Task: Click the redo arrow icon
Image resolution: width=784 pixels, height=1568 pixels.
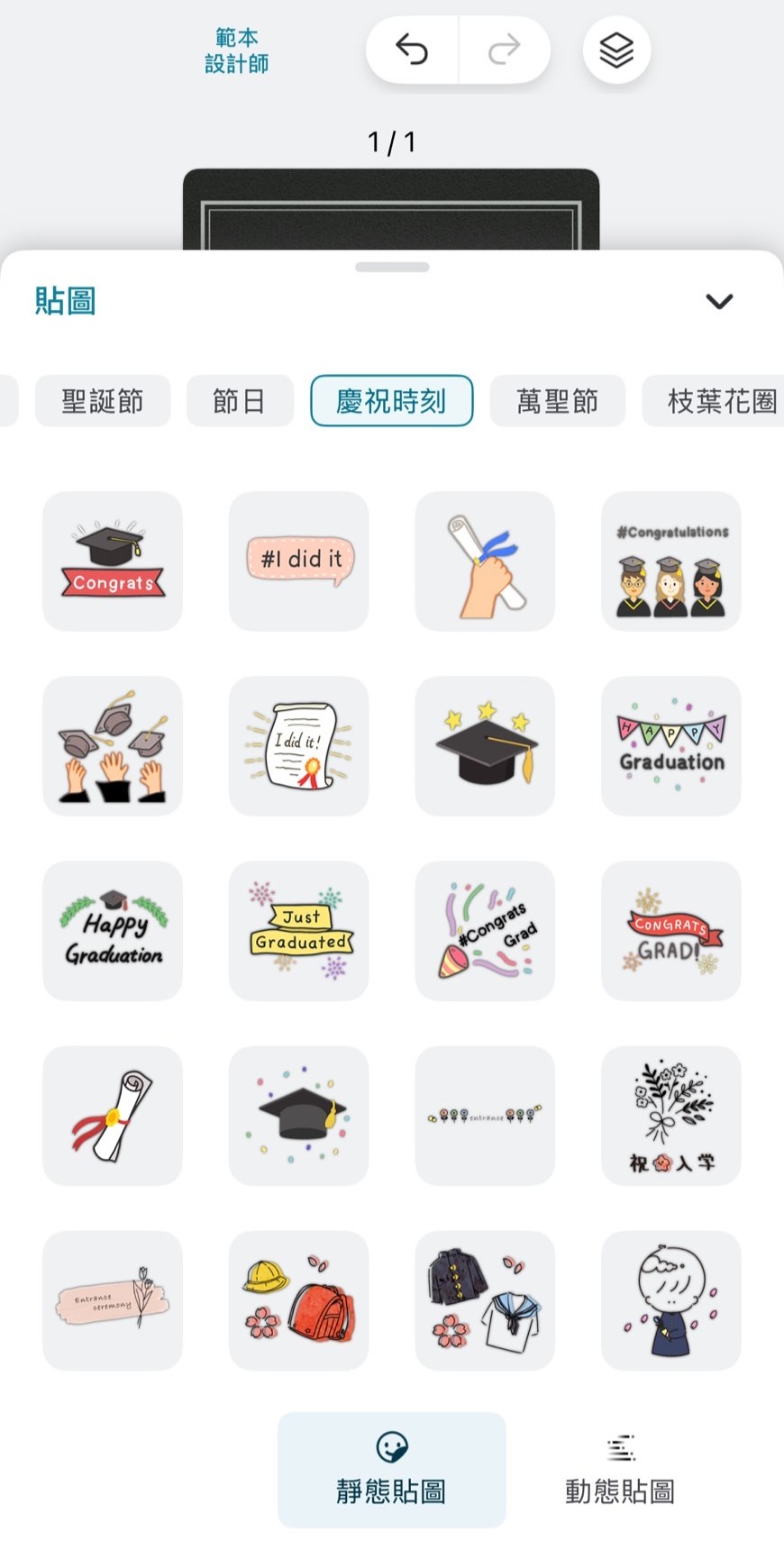Action: coord(505,50)
